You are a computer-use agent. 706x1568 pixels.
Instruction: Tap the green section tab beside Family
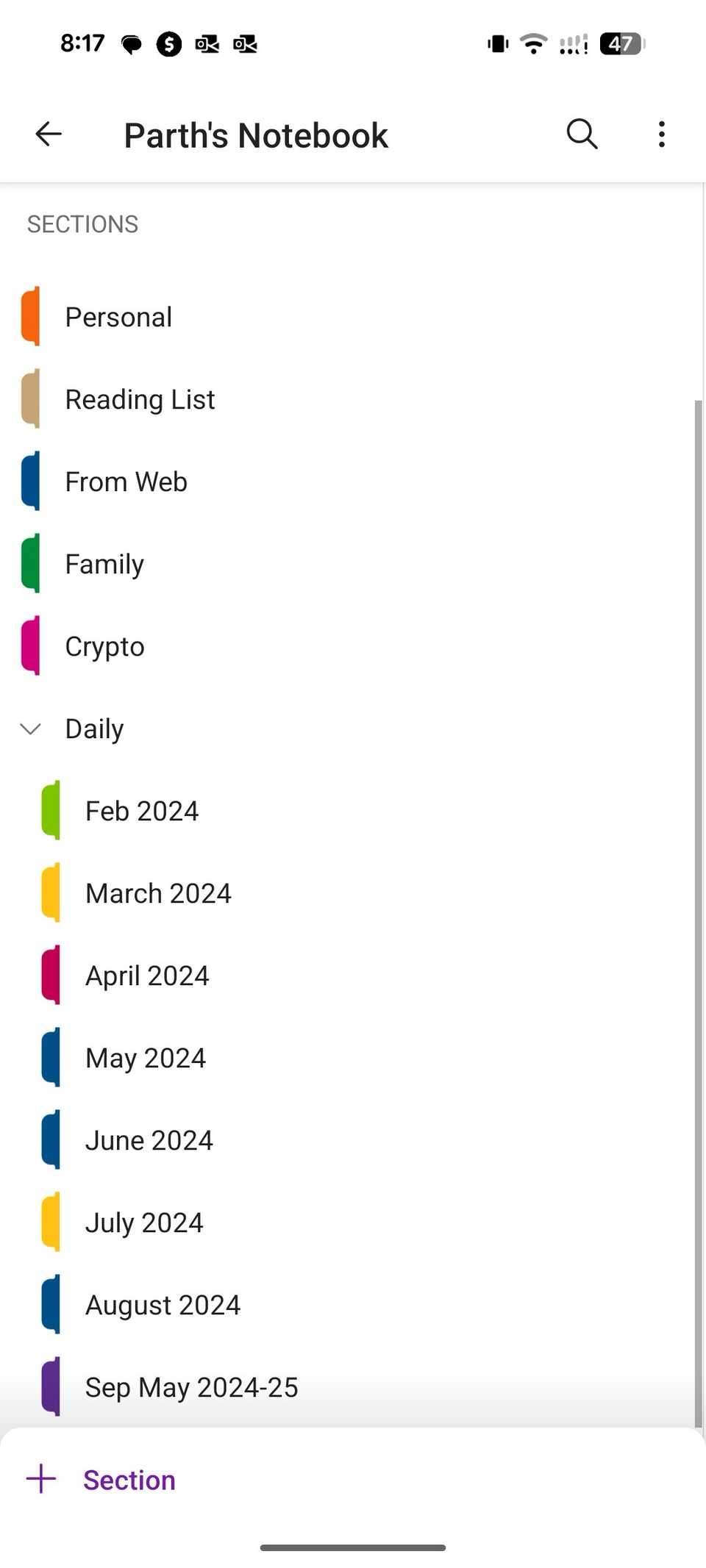coord(30,563)
